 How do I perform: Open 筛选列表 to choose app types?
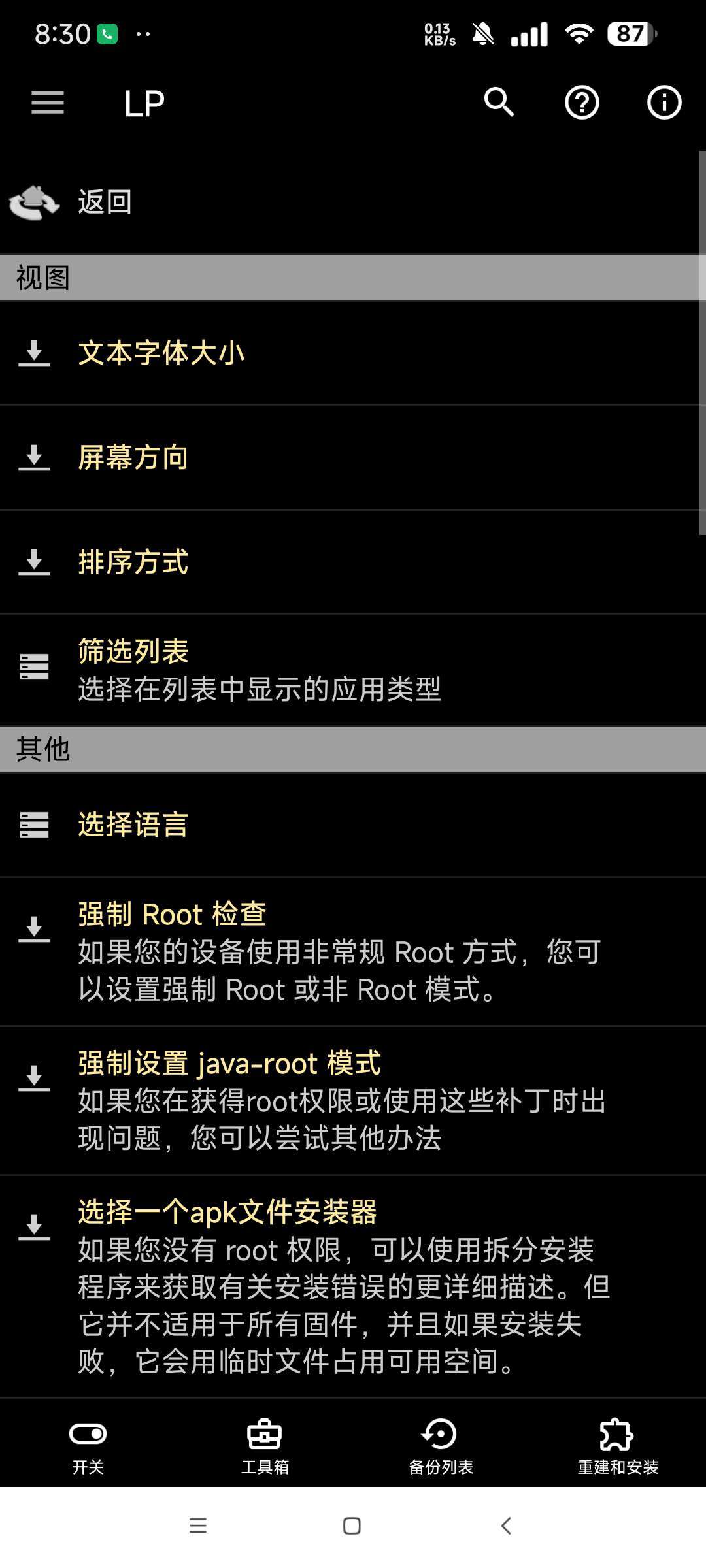(259, 670)
